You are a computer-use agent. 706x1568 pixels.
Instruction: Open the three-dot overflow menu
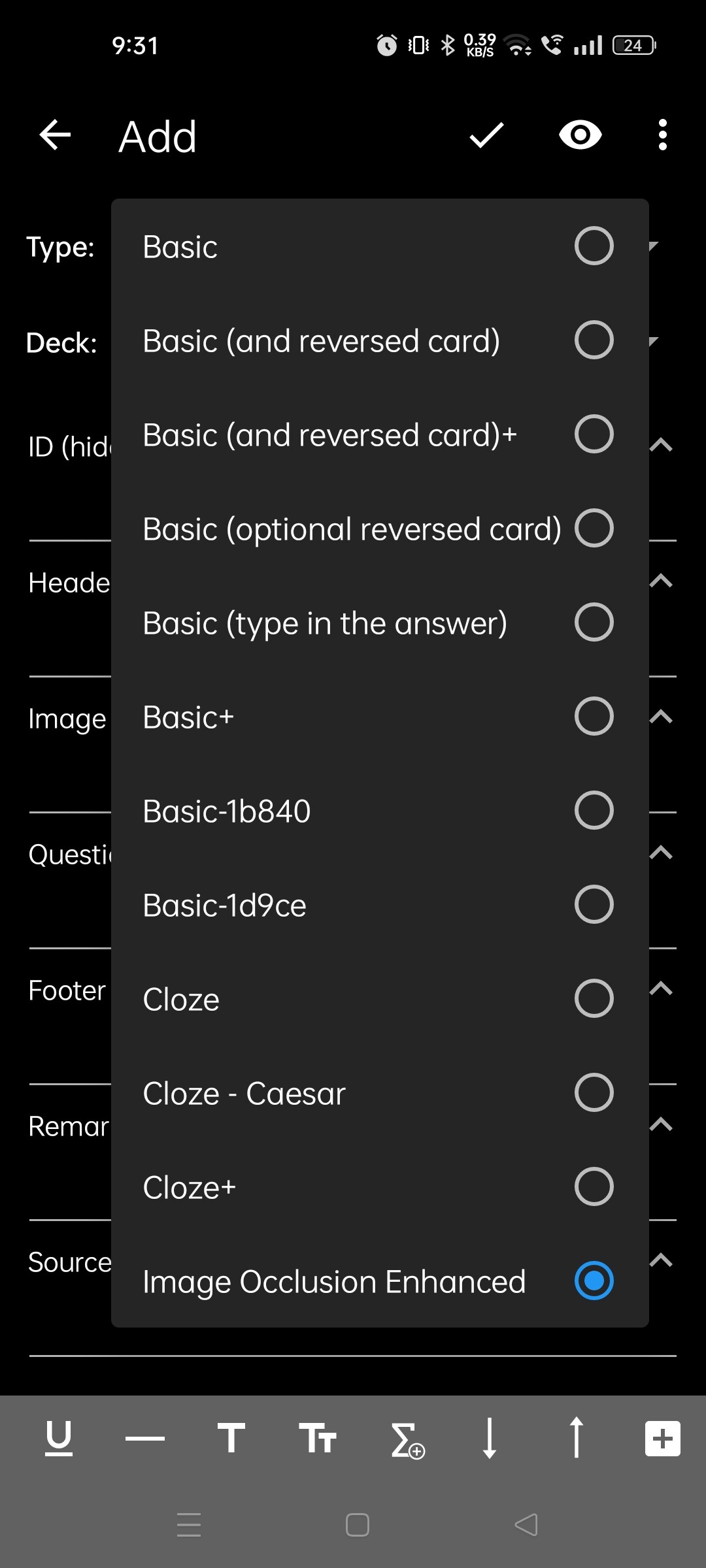(x=662, y=136)
